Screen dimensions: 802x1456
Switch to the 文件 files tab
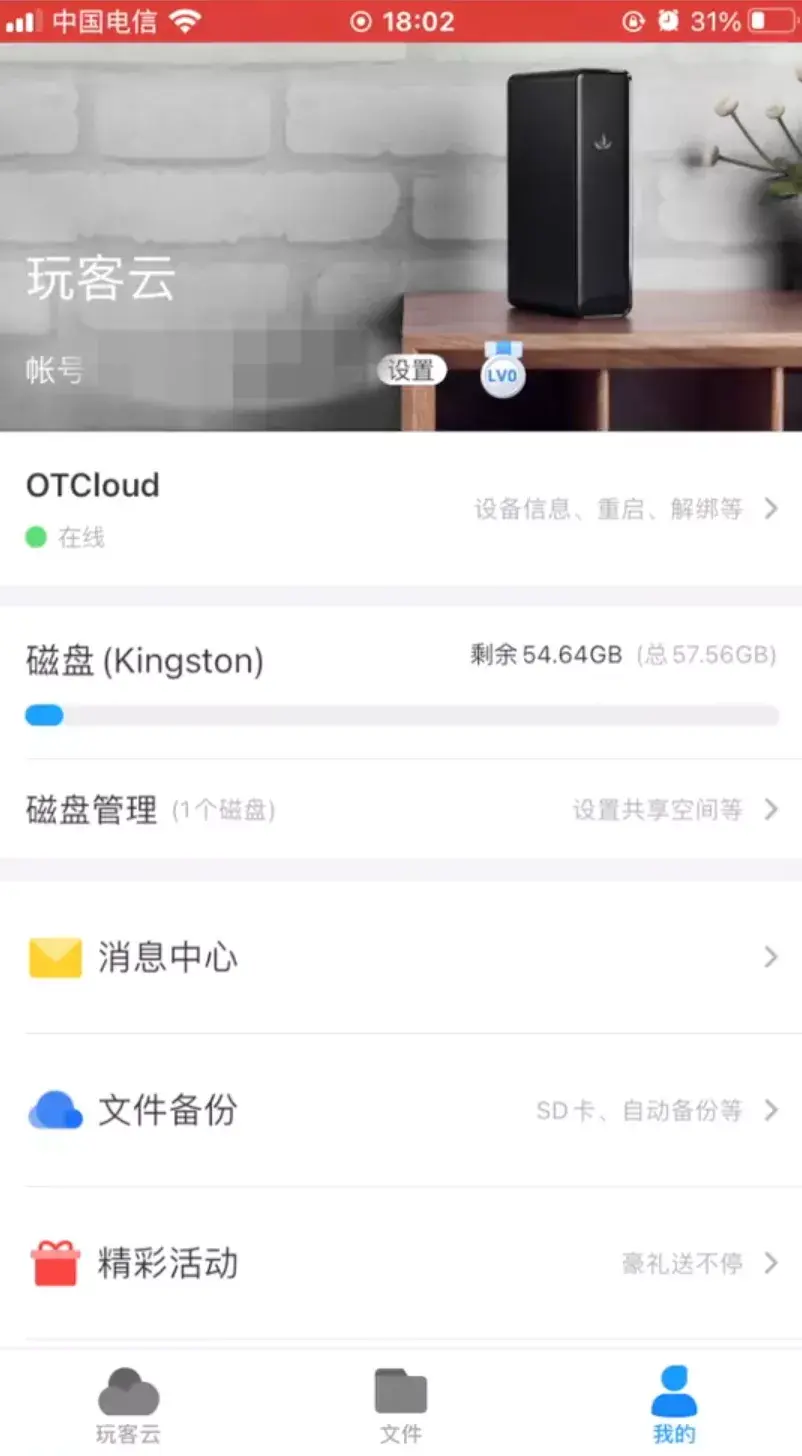tap(401, 1405)
